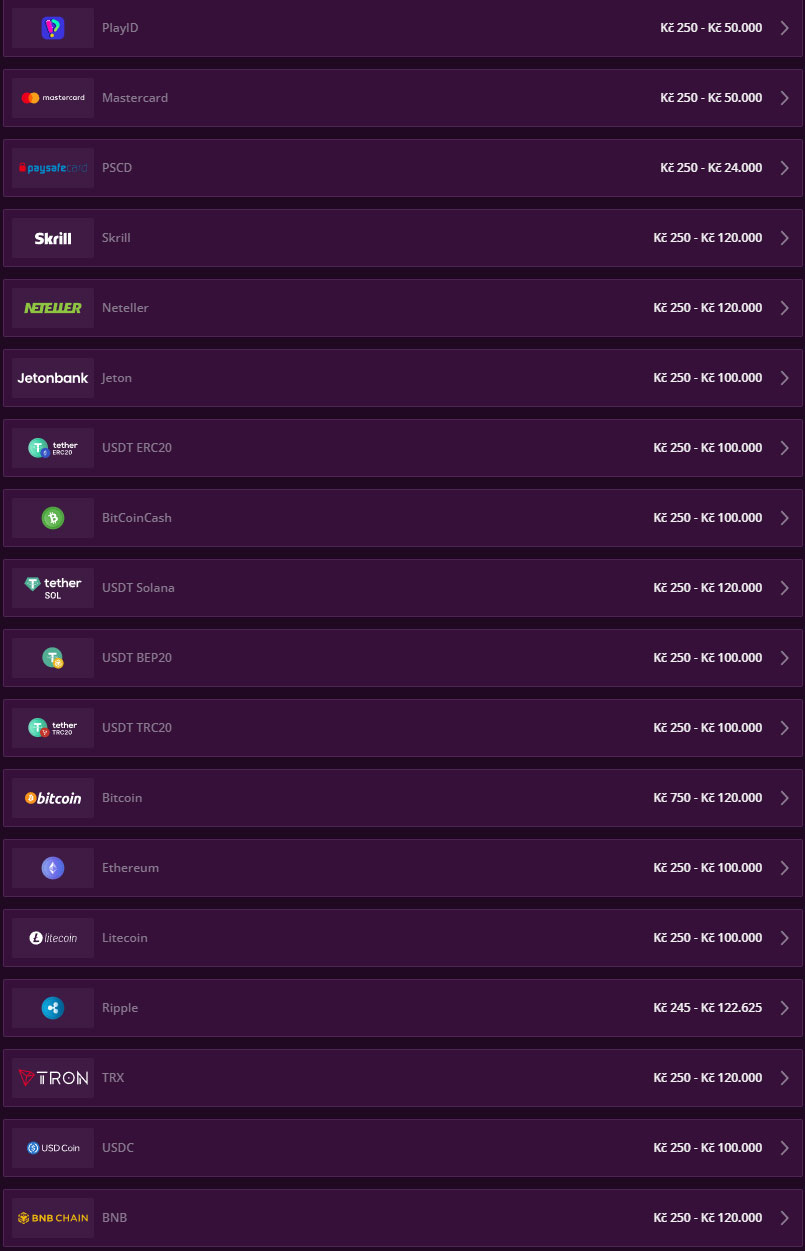Expand the Ripple payment chevron

pos(784,1007)
